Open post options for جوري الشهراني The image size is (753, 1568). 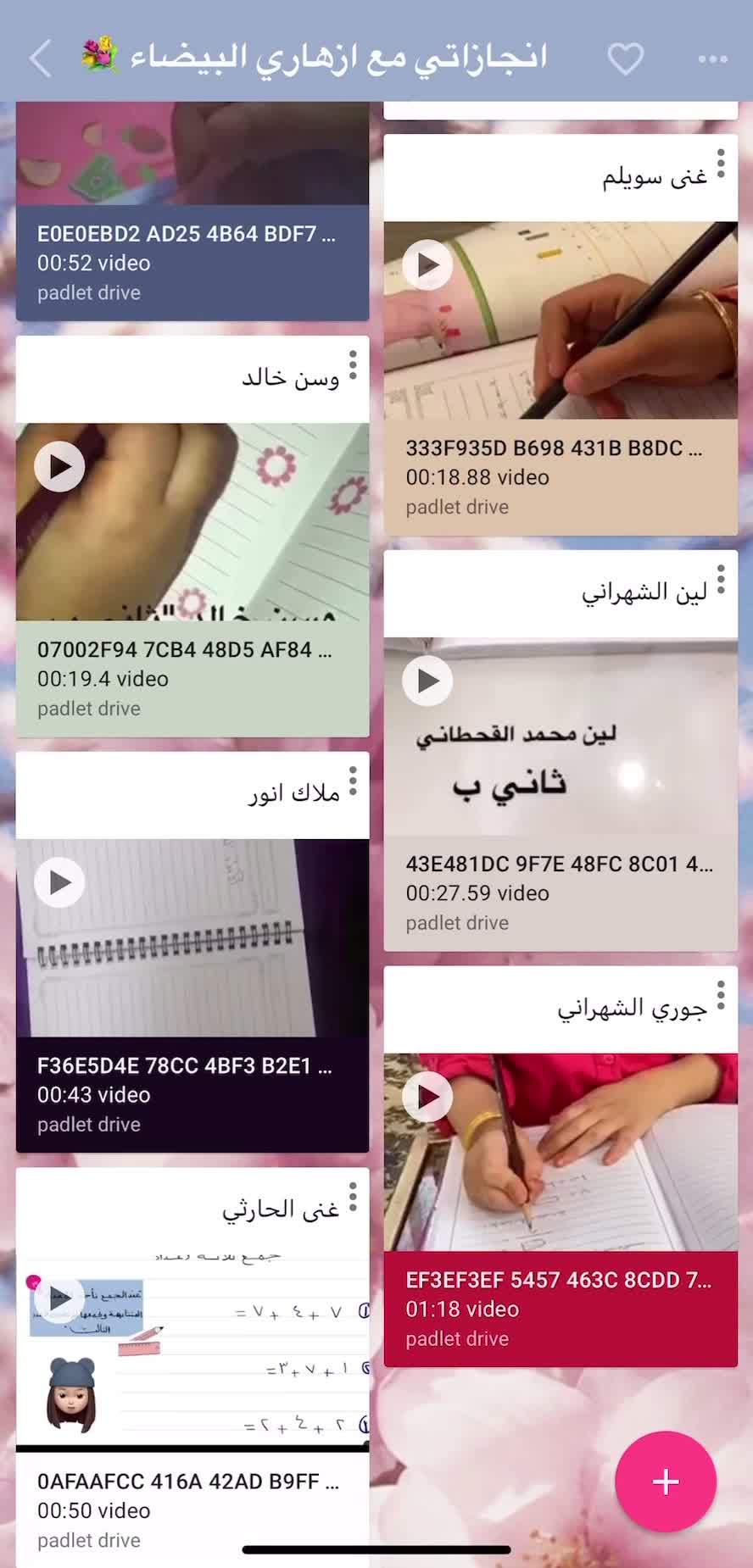[721, 996]
